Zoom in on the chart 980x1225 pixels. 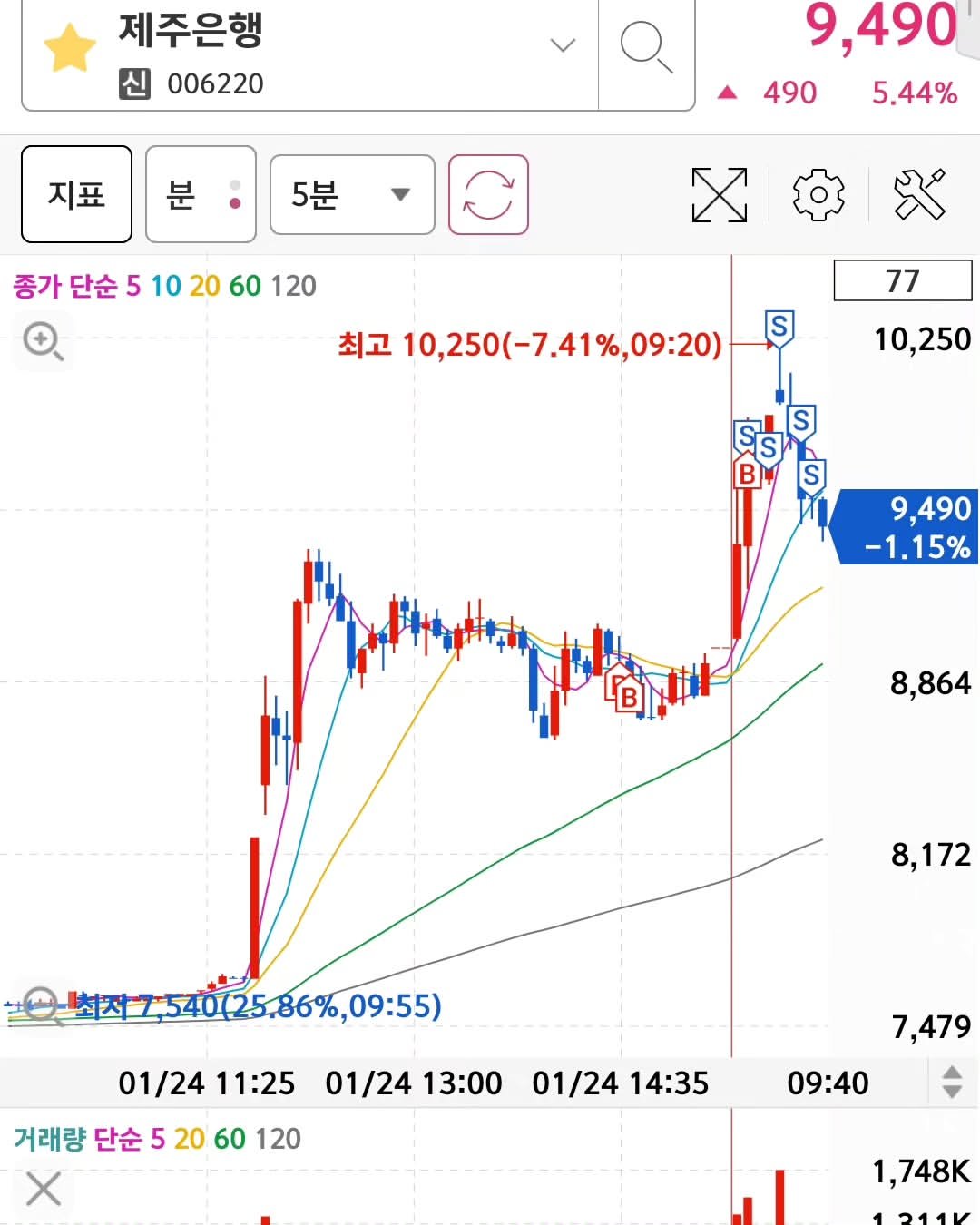[43, 342]
